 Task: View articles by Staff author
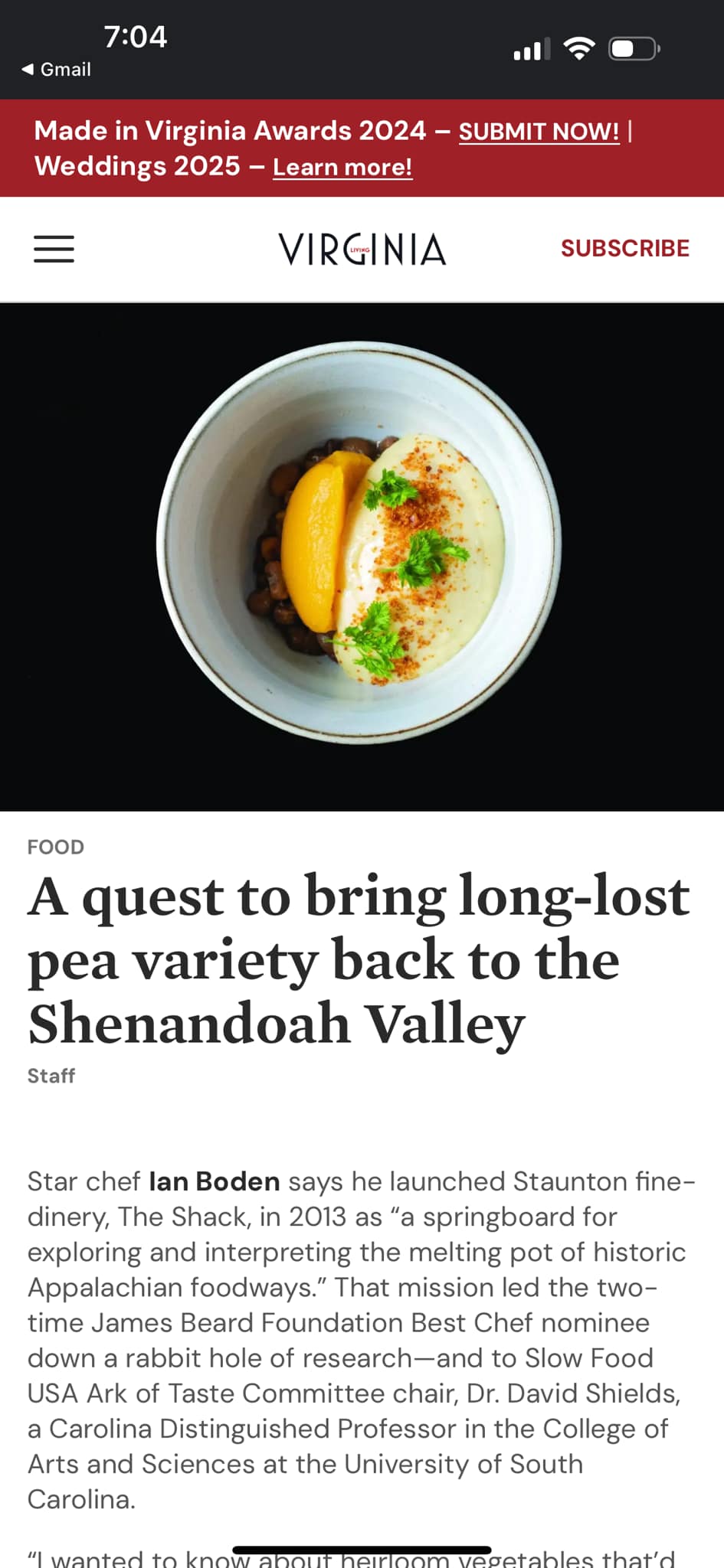pyautogui.click(x=51, y=1076)
